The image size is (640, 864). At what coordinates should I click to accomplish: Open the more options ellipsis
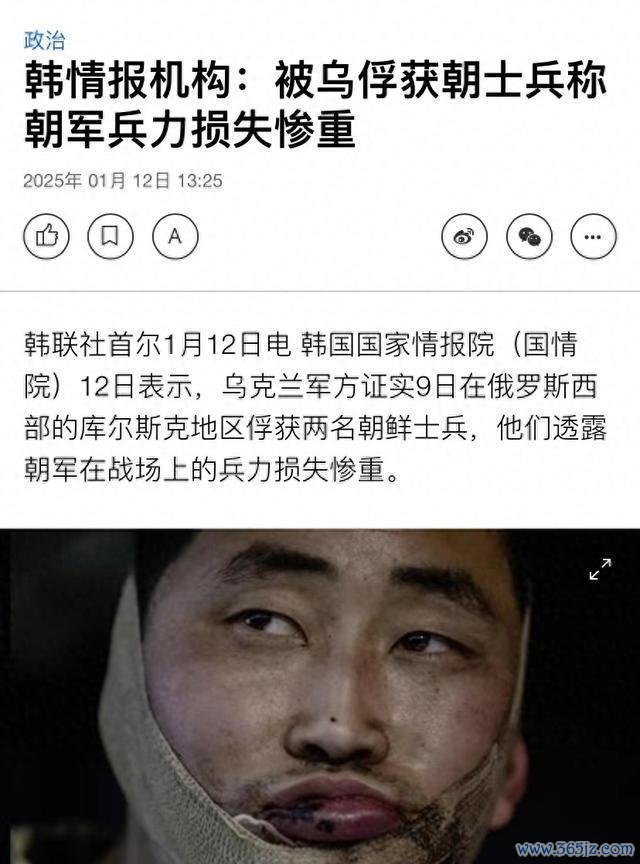click(593, 237)
